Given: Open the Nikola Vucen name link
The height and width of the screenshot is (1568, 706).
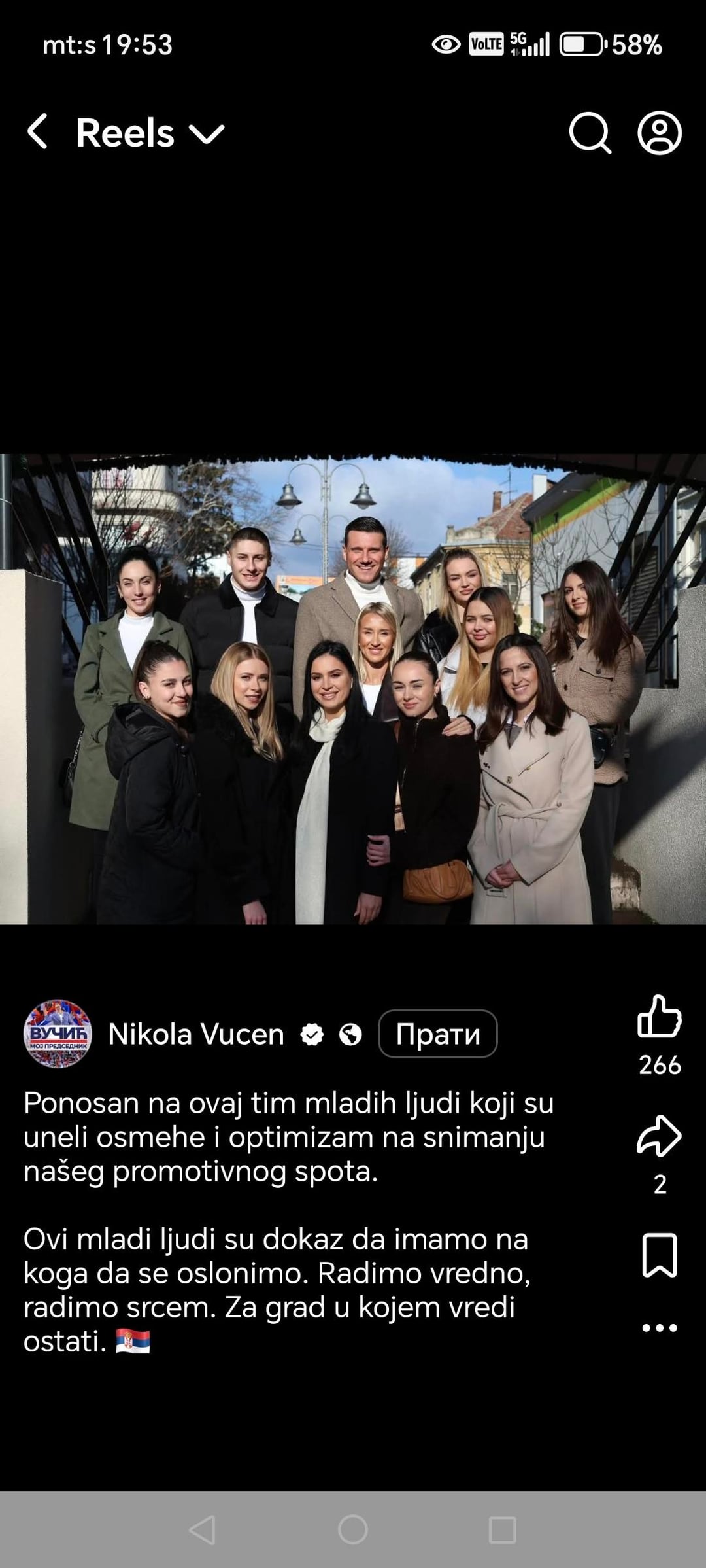Looking at the screenshot, I should [x=196, y=1034].
